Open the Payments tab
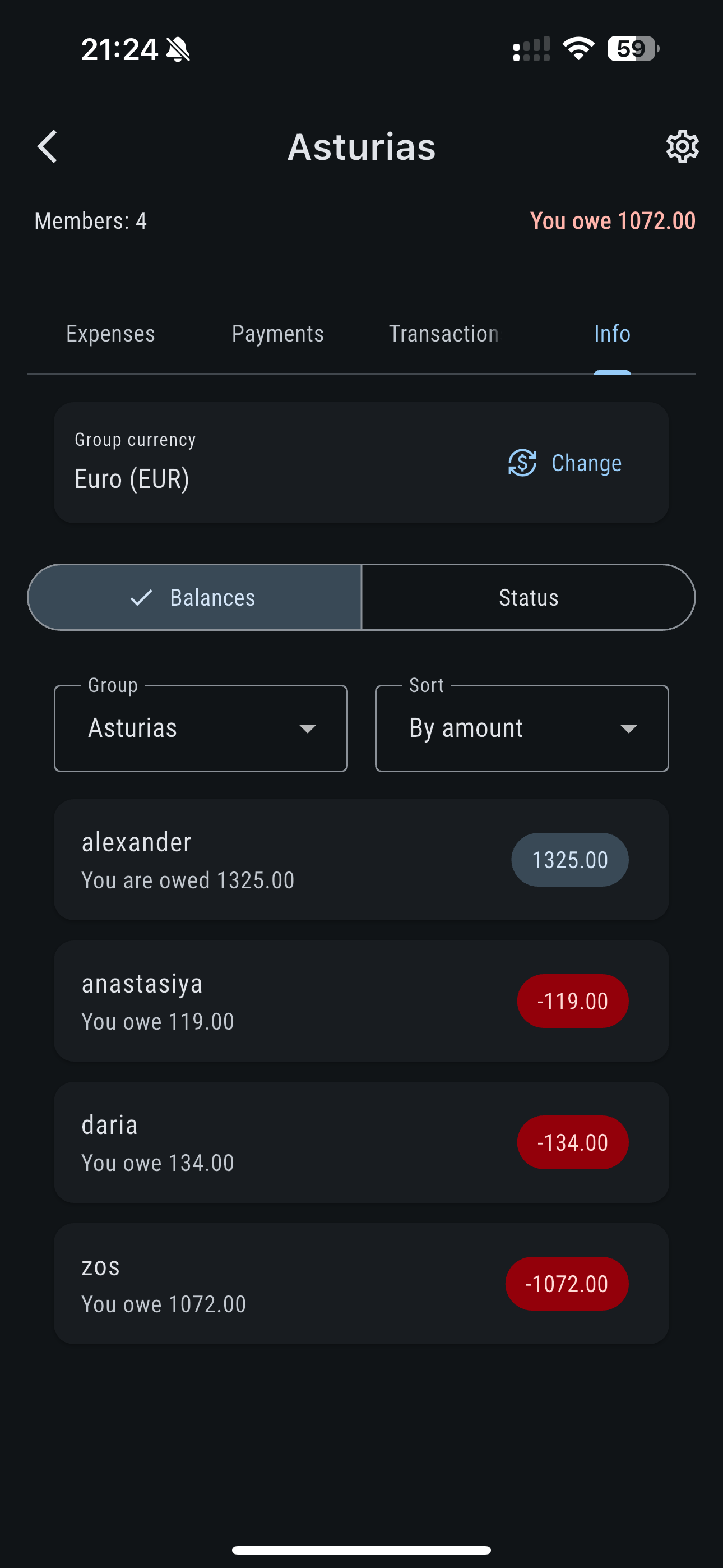 coord(277,334)
